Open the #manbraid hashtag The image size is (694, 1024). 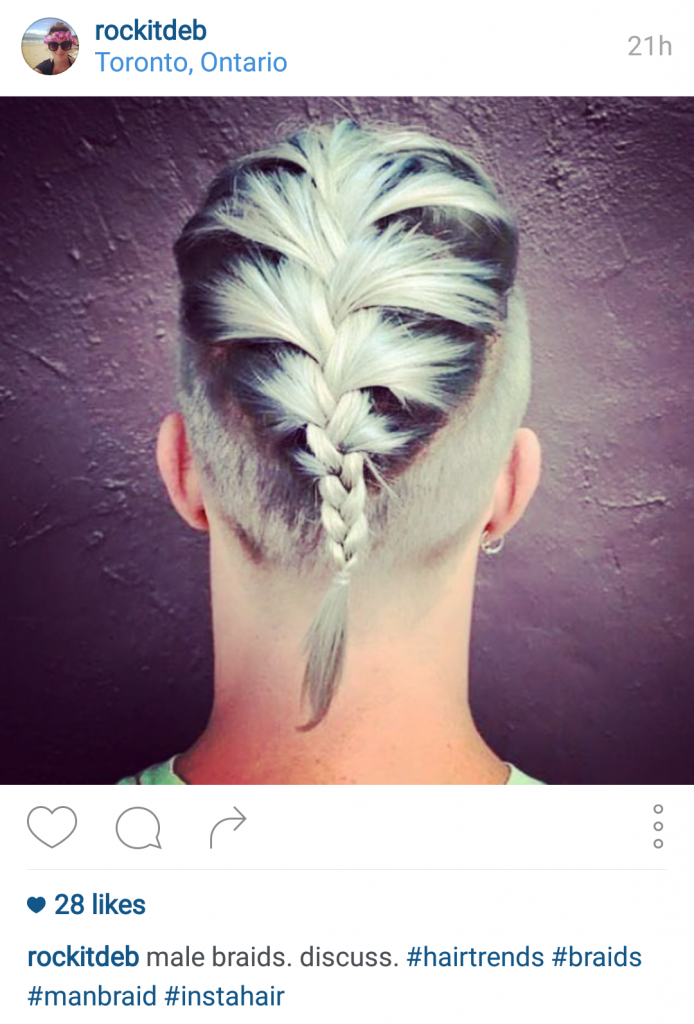91,996
